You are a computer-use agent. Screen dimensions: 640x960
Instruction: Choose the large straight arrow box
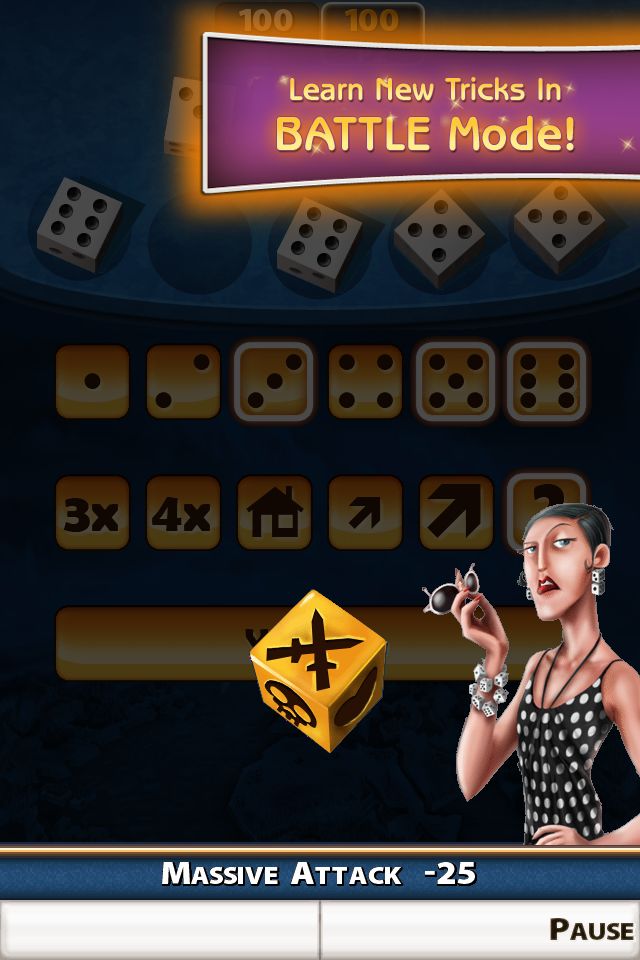pyautogui.click(x=456, y=513)
